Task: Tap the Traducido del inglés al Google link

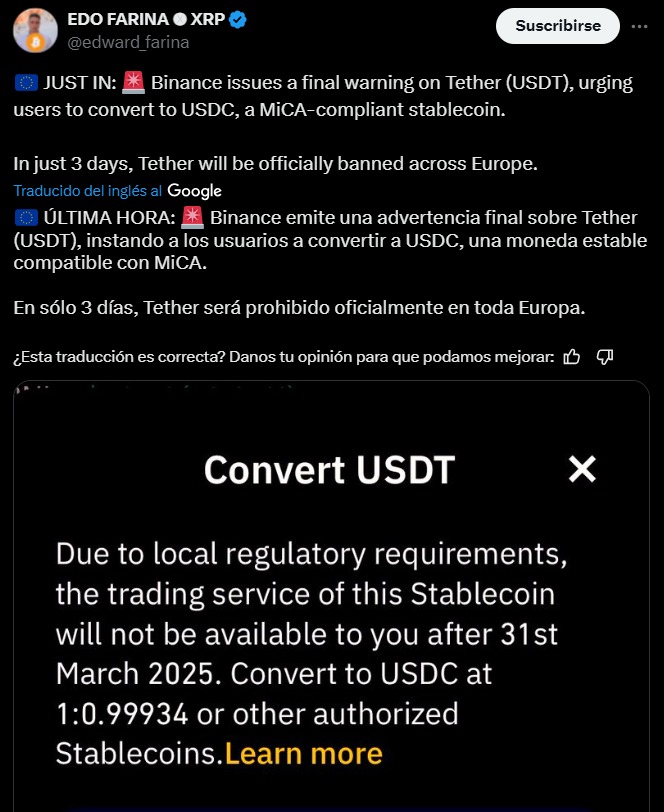Action: click(x=118, y=190)
